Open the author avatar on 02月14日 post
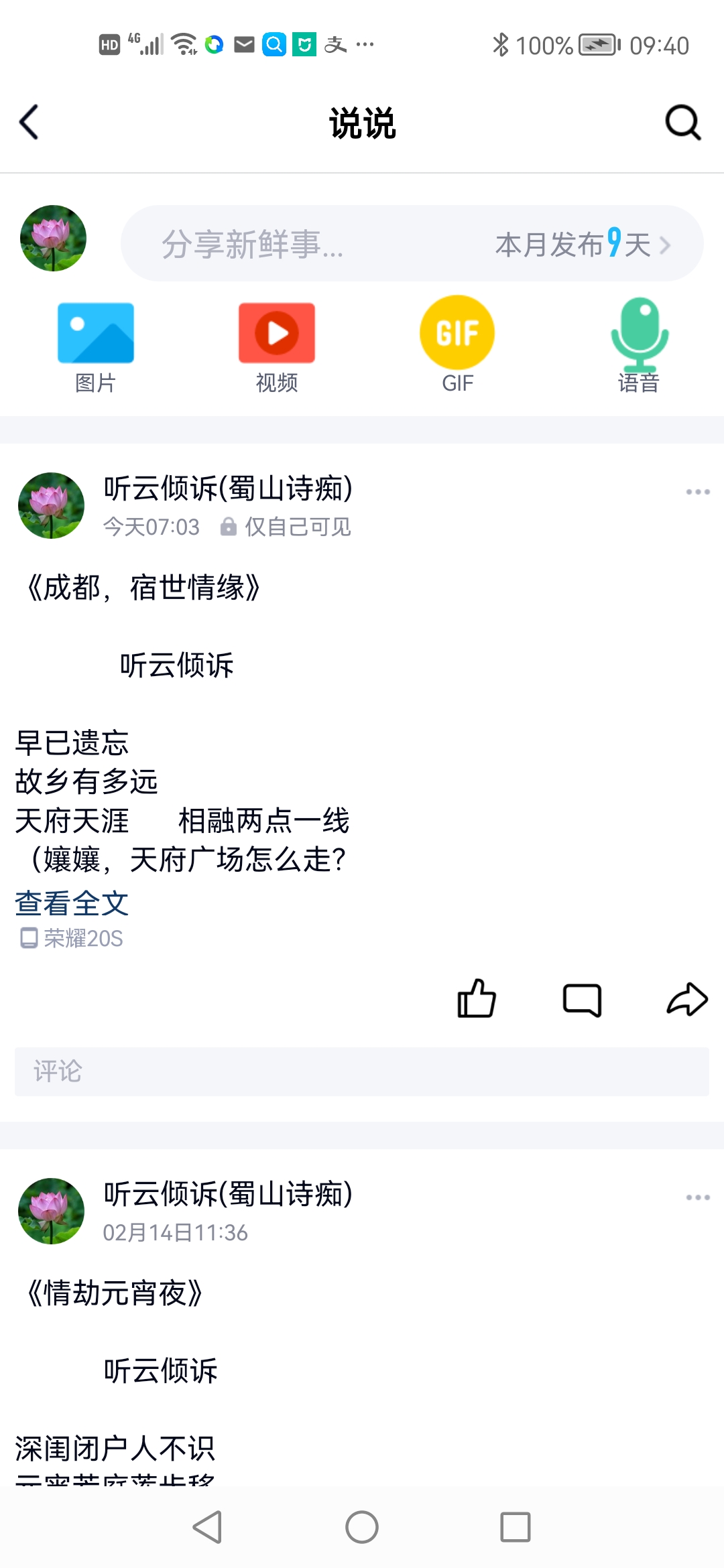 pyautogui.click(x=52, y=1212)
